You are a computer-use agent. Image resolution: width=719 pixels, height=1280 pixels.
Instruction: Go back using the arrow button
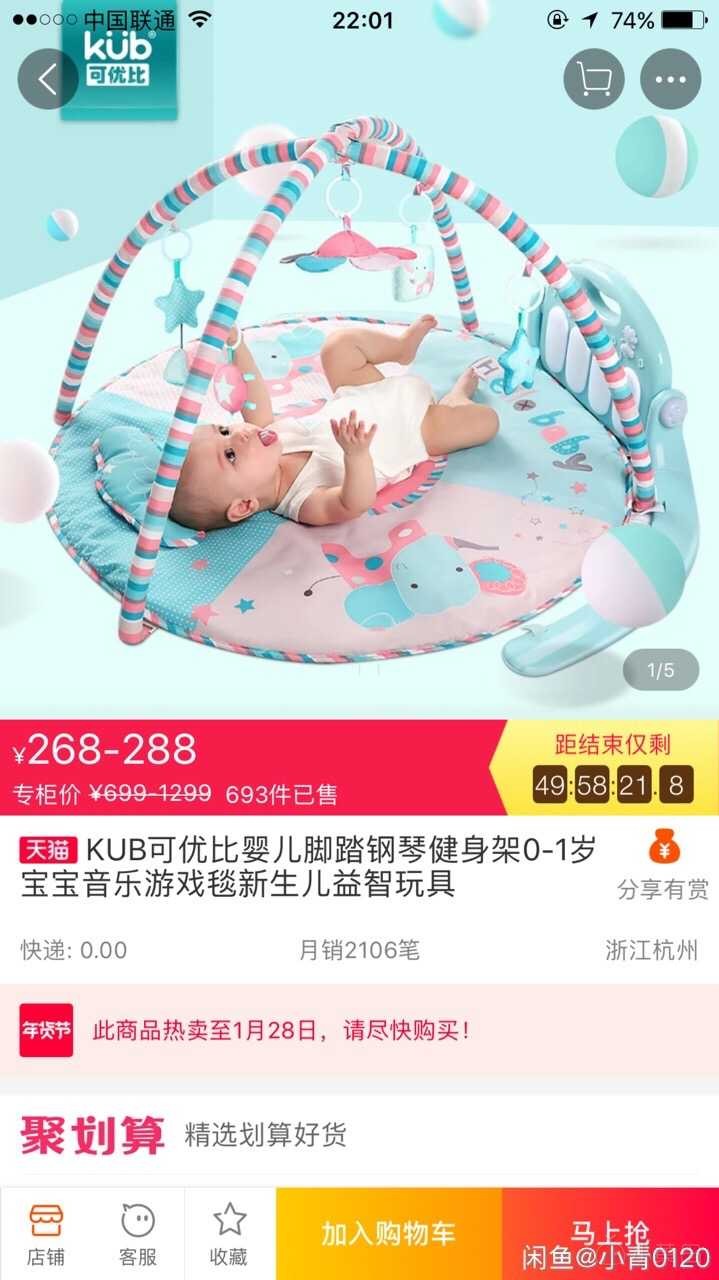(47, 78)
